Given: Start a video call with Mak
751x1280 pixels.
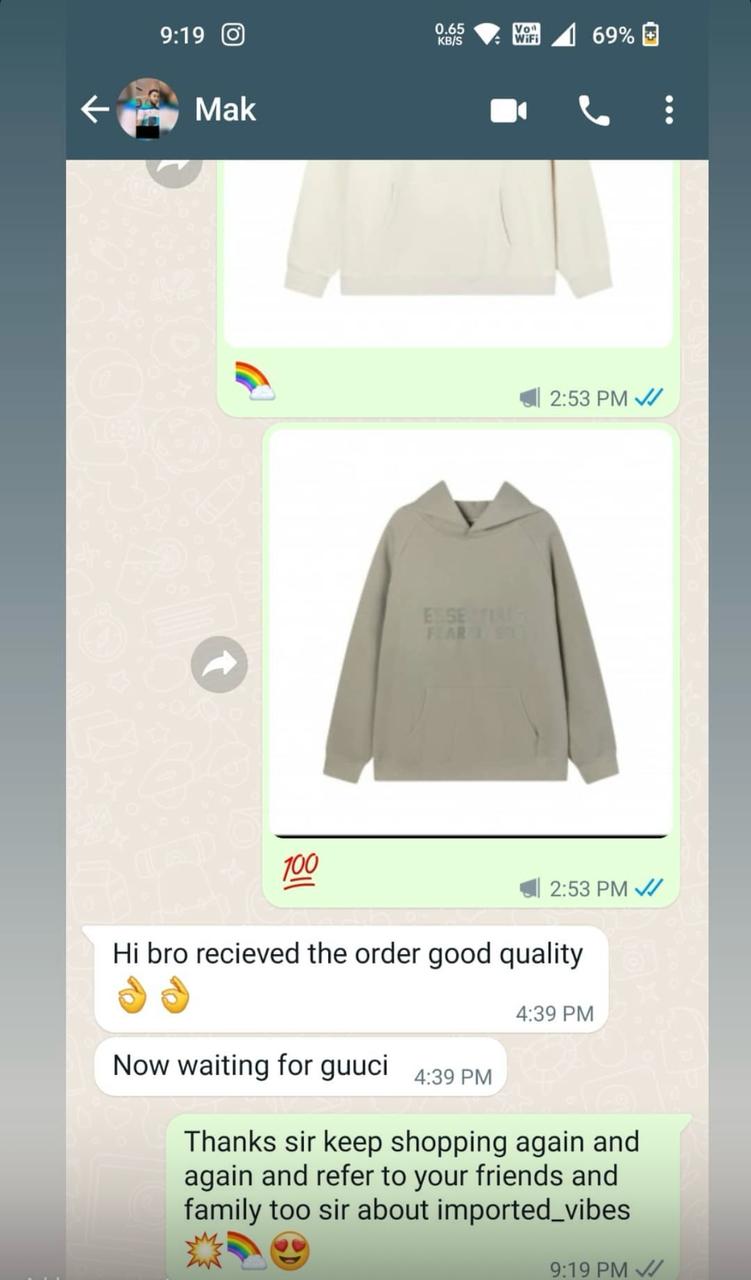Looking at the screenshot, I should click(x=508, y=111).
